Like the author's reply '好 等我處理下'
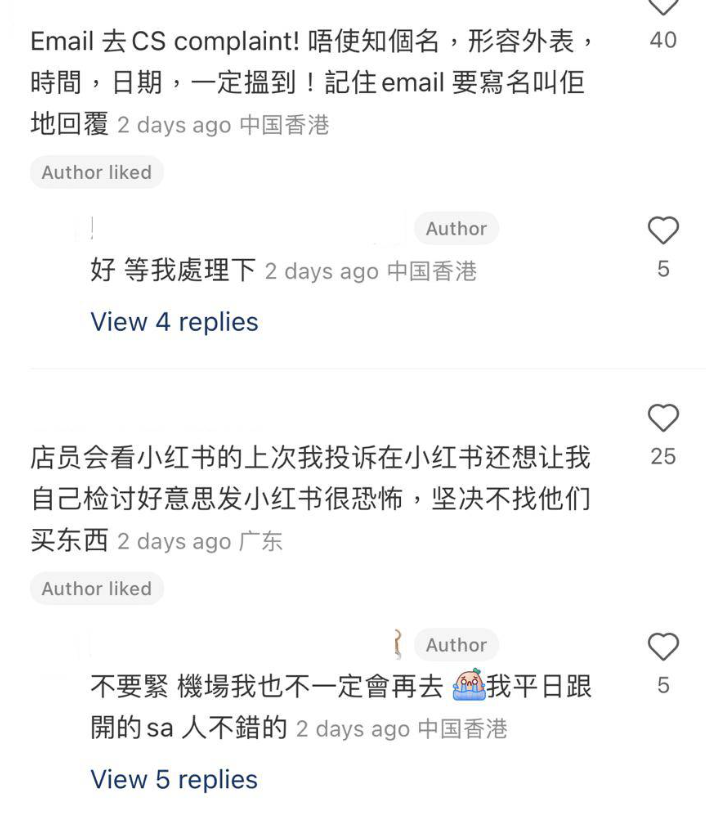The width and height of the screenshot is (706, 824). click(663, 231)
